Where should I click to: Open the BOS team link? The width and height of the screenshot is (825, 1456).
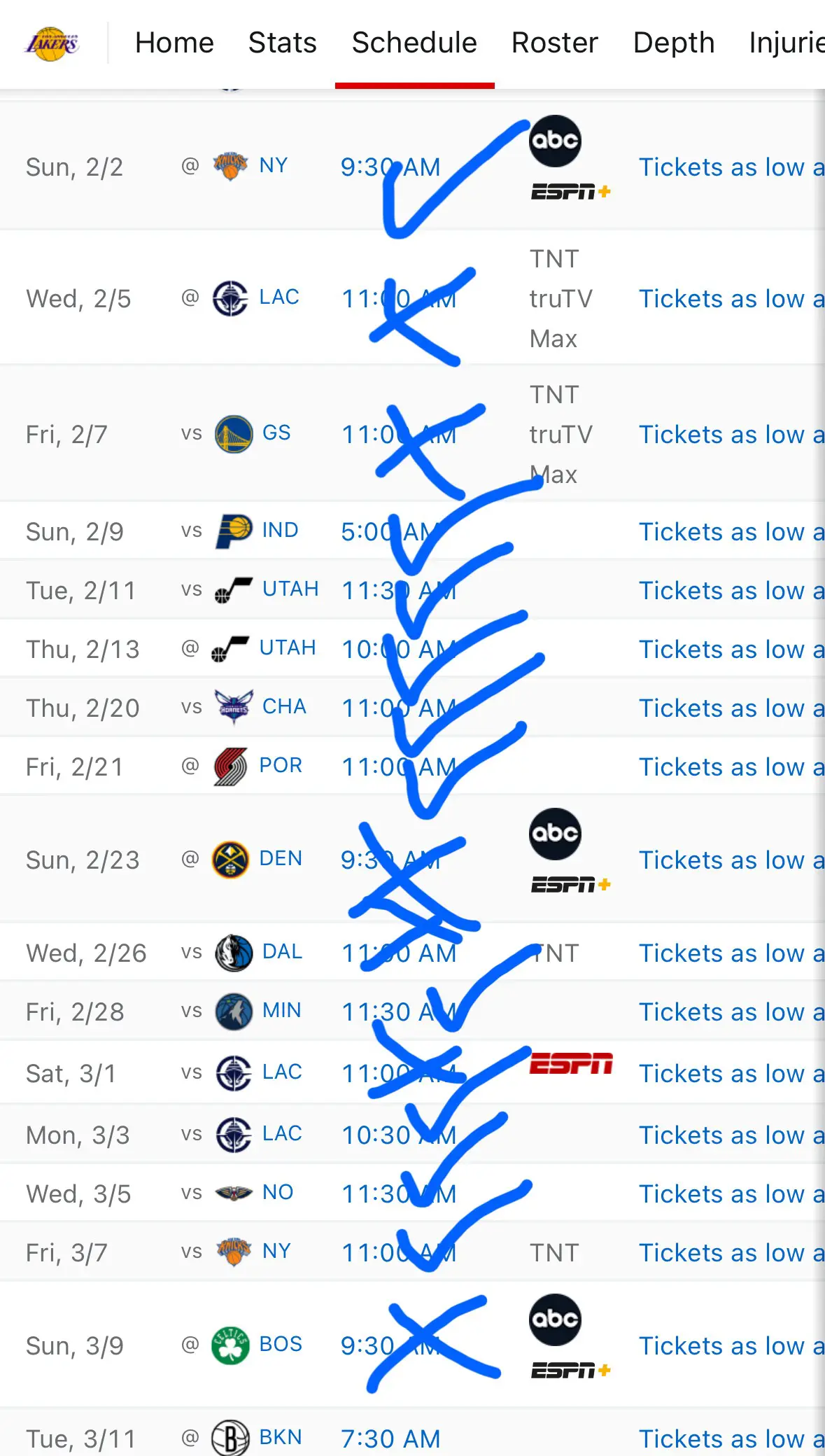(280, 1345)
